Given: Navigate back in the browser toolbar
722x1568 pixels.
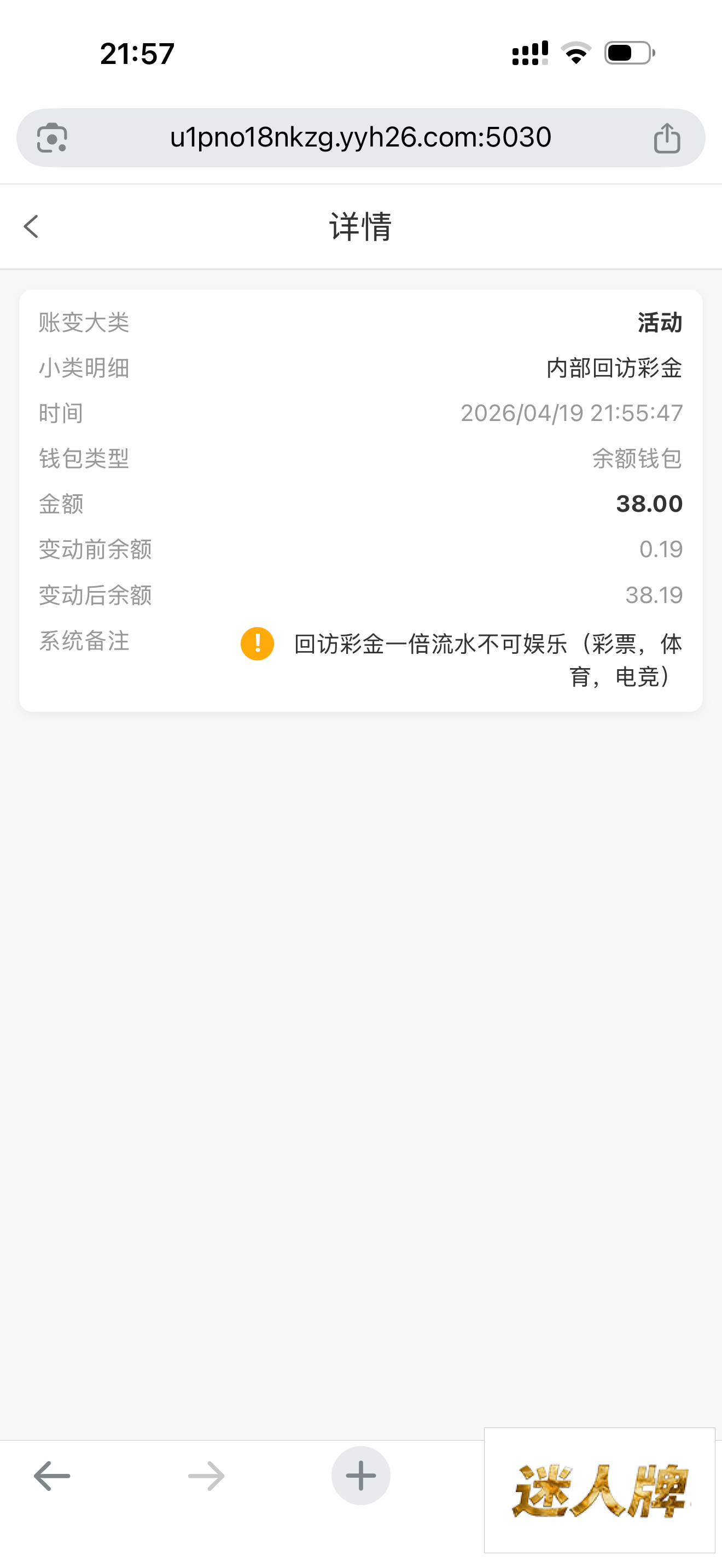Looking at the screenshot, I should click(x=52, y=1476).
